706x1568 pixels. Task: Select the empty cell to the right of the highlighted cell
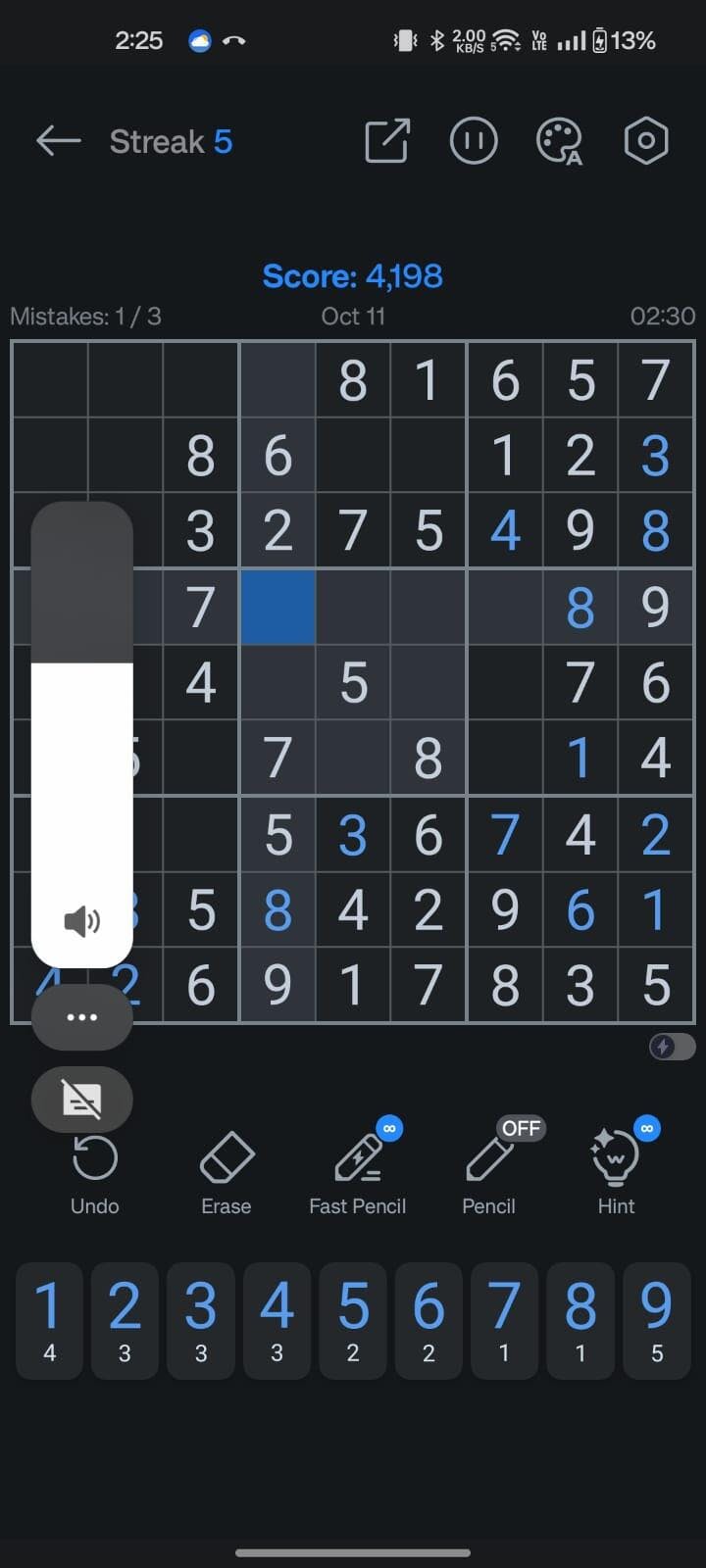point(353,607)
